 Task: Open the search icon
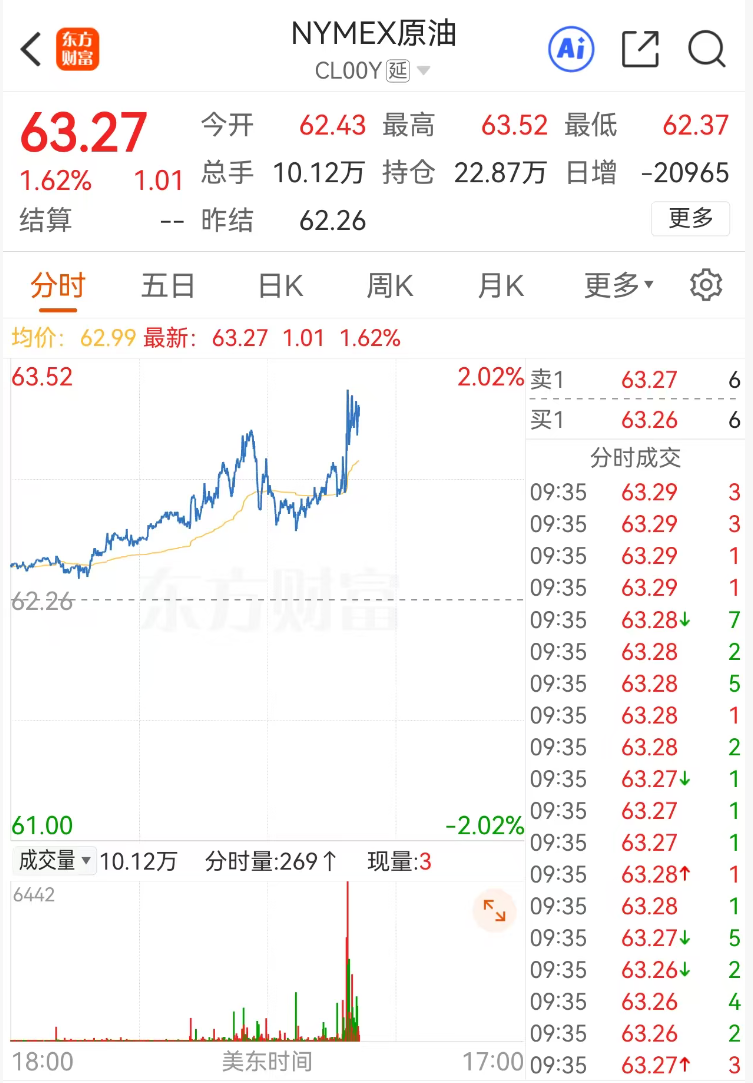(707, 48)
